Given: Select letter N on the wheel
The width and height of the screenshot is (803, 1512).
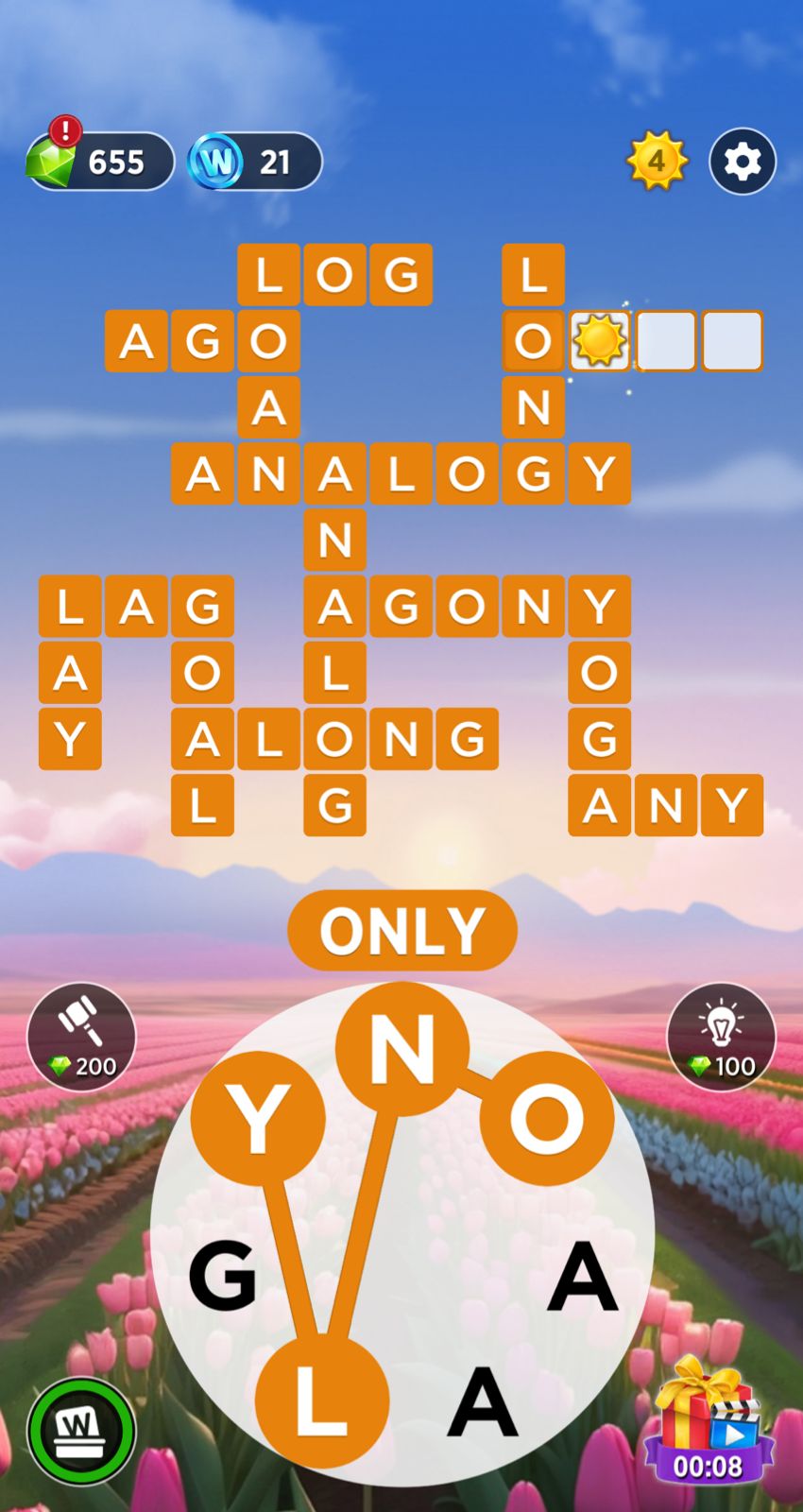Looking at the screenshot, I should tap(402, 1049).
